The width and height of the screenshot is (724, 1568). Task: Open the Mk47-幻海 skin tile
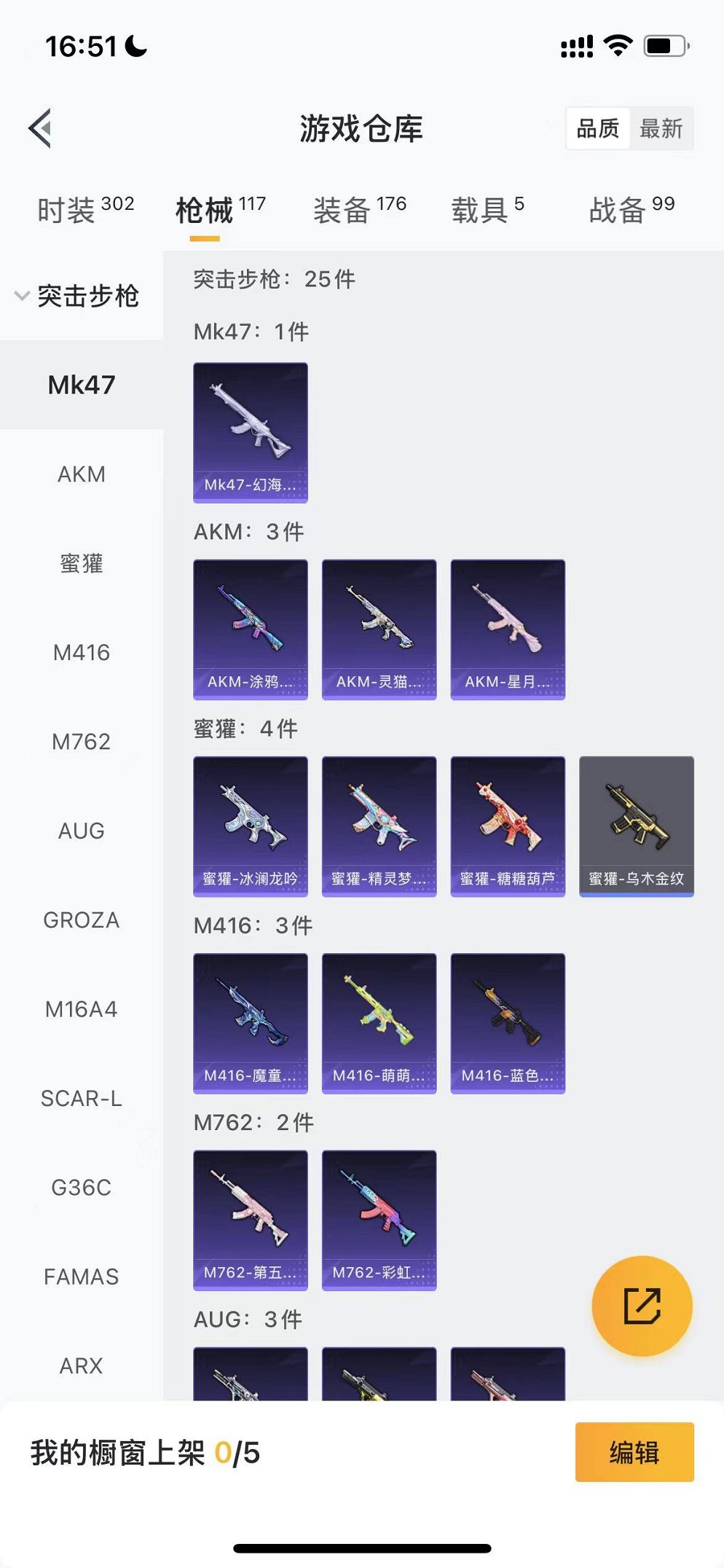coord(250,433)
